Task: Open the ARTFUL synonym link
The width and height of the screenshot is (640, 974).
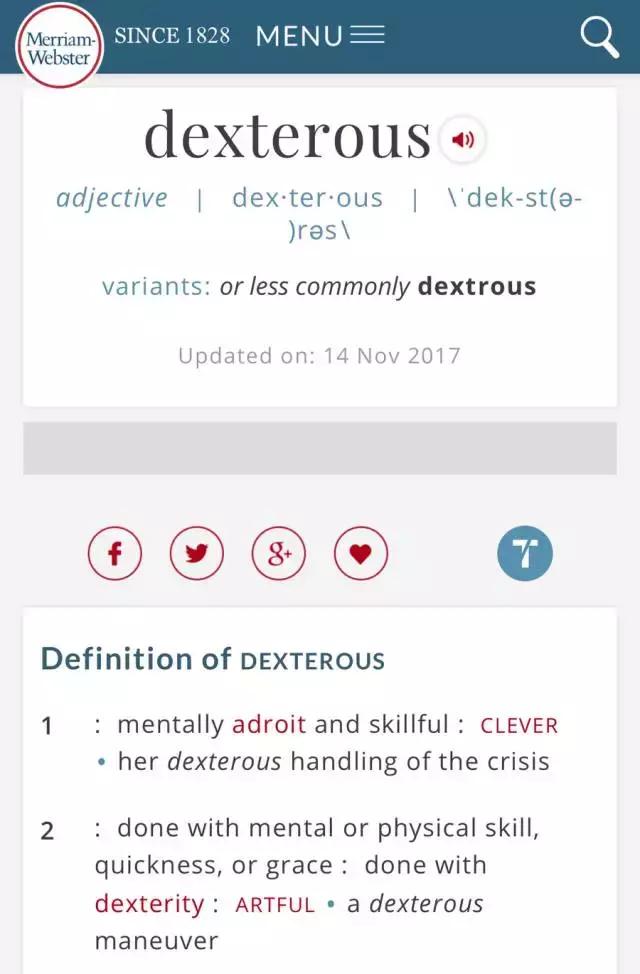Action: click(x=275, y=905)
